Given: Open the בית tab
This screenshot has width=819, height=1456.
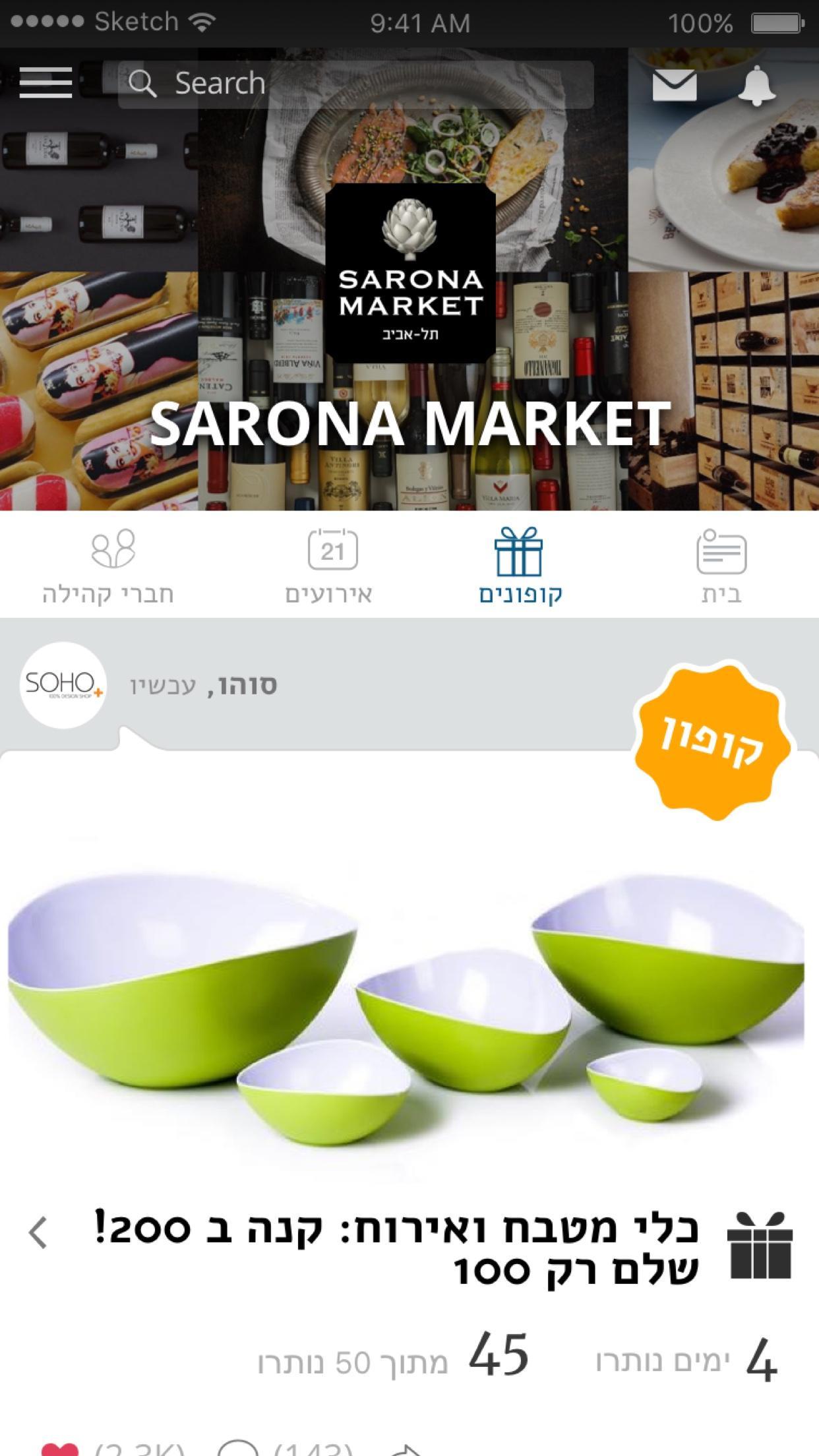Looking at the screenshot, I should 723,568.
